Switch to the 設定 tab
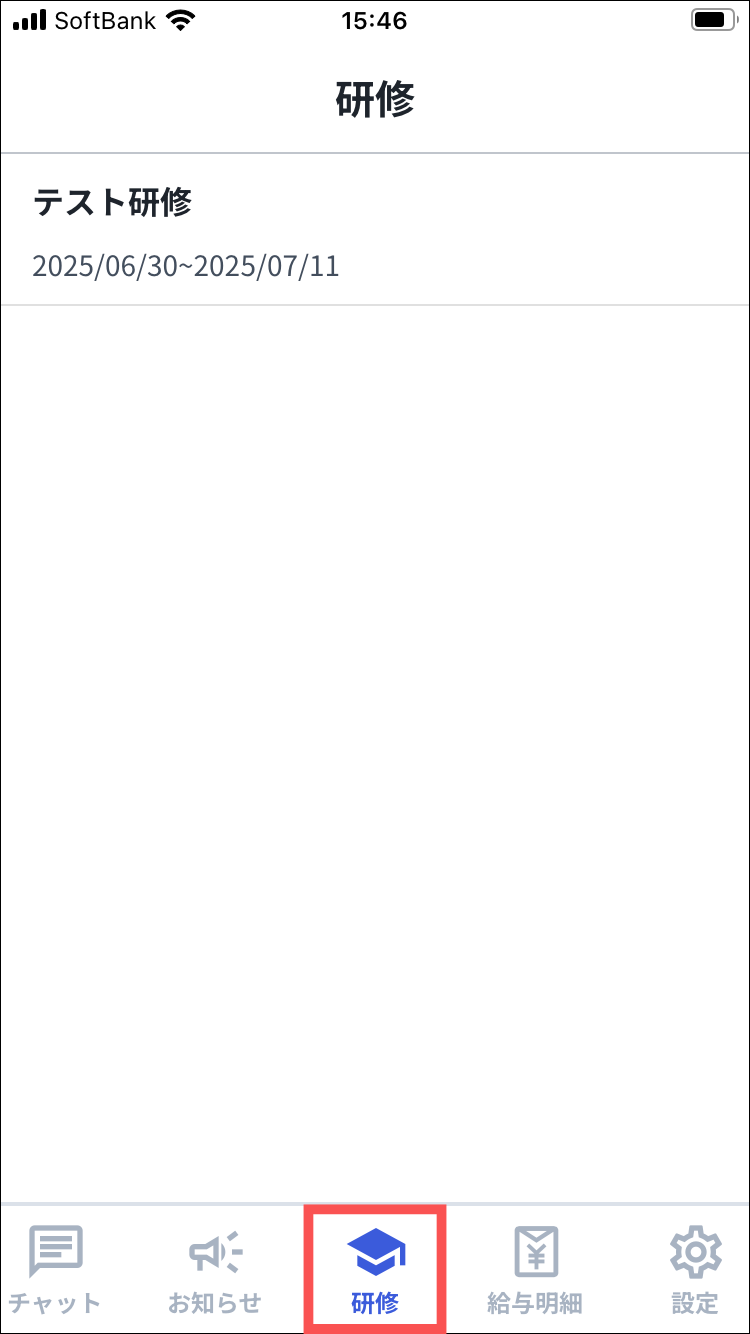The width and height of the screenshot is (750, 1334). point(695,1268)
